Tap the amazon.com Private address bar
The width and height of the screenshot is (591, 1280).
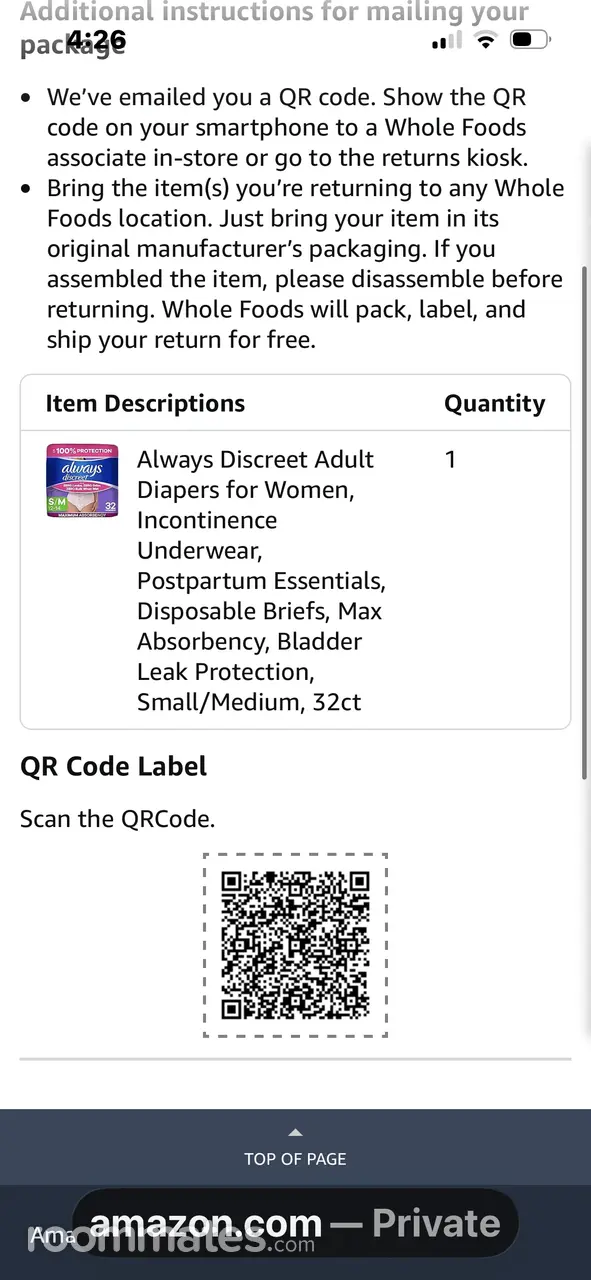[x=295, y=1223]
